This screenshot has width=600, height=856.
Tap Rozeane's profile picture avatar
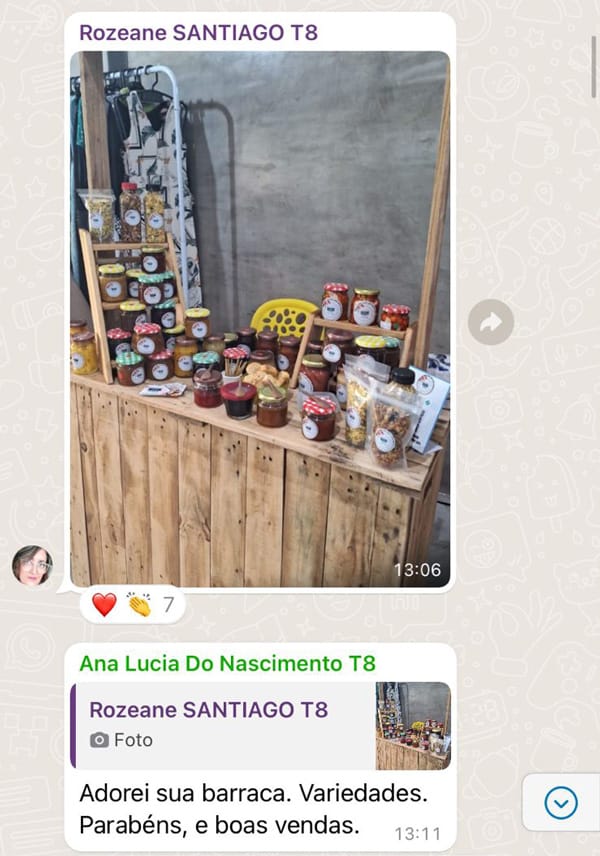coord(32,565)
